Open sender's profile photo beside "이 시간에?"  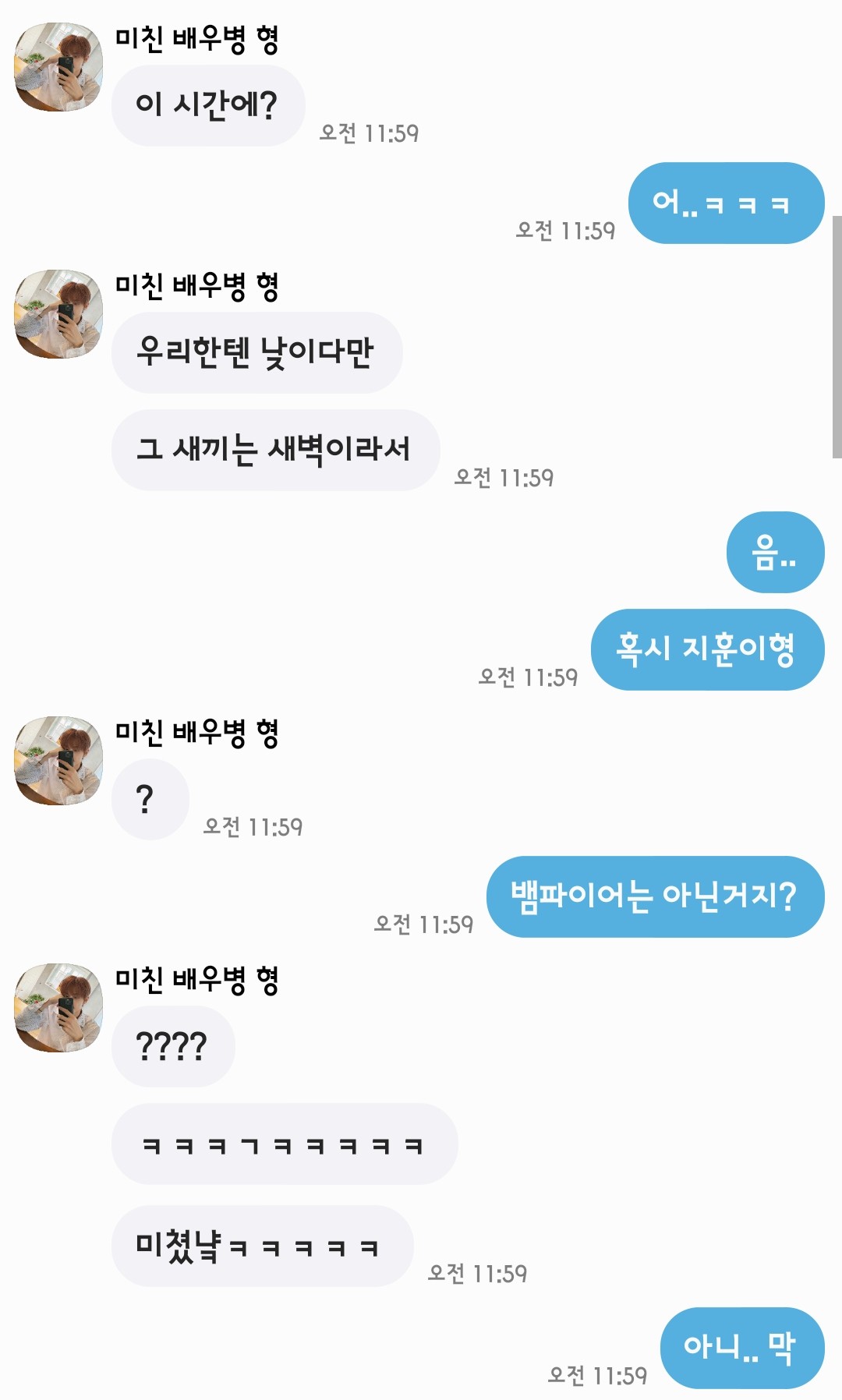point(58,67)
